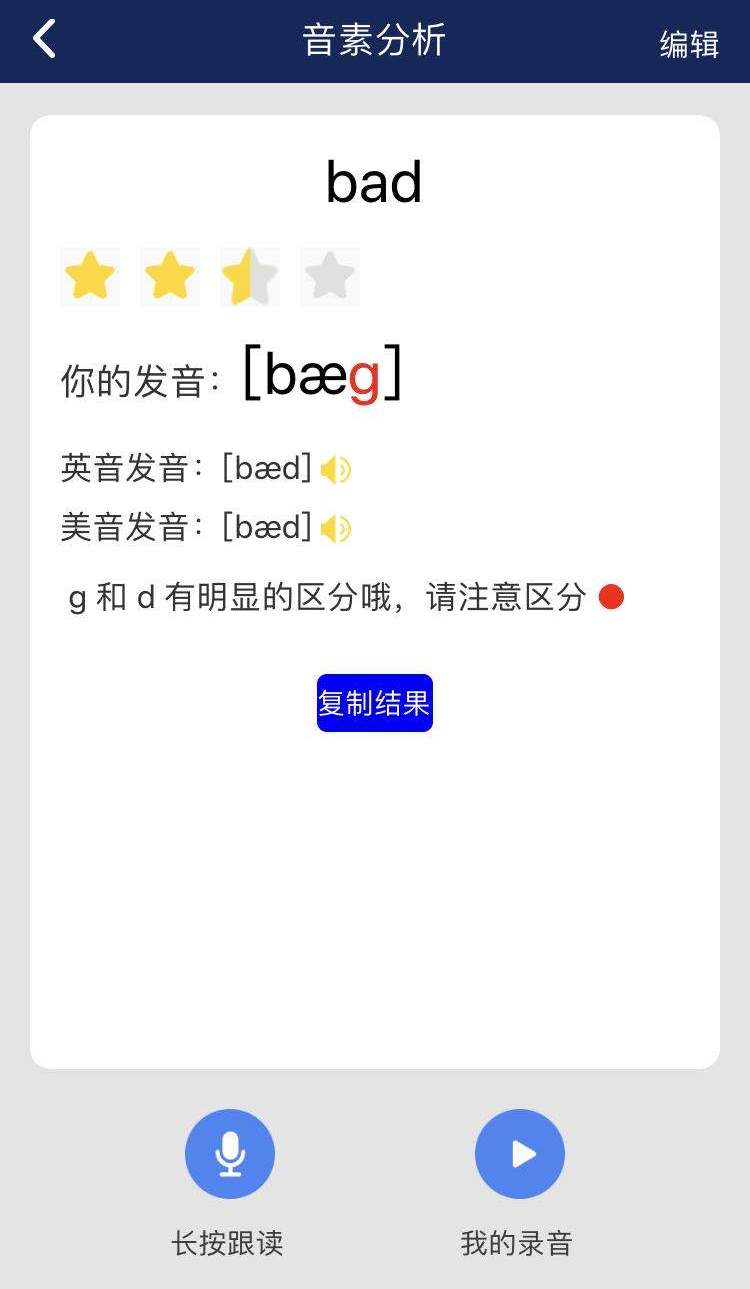Tap the 复制结果 copy result button
The image size is (750, 1289).
point(375,703)
